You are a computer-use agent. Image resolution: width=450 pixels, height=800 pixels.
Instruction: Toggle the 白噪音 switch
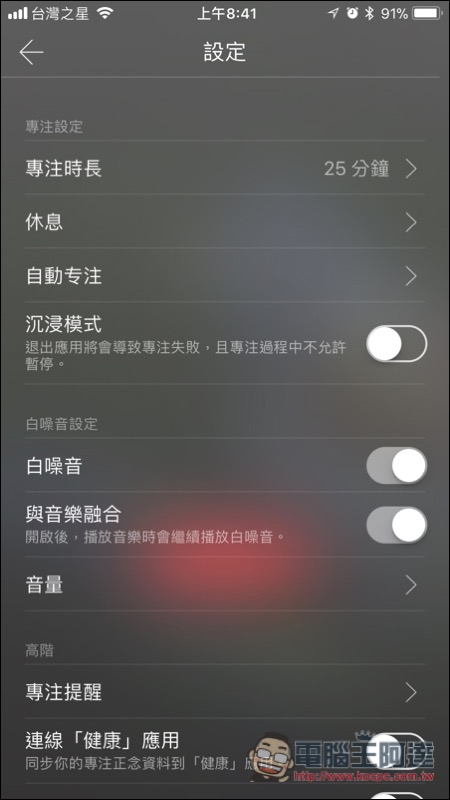point(396,465)
